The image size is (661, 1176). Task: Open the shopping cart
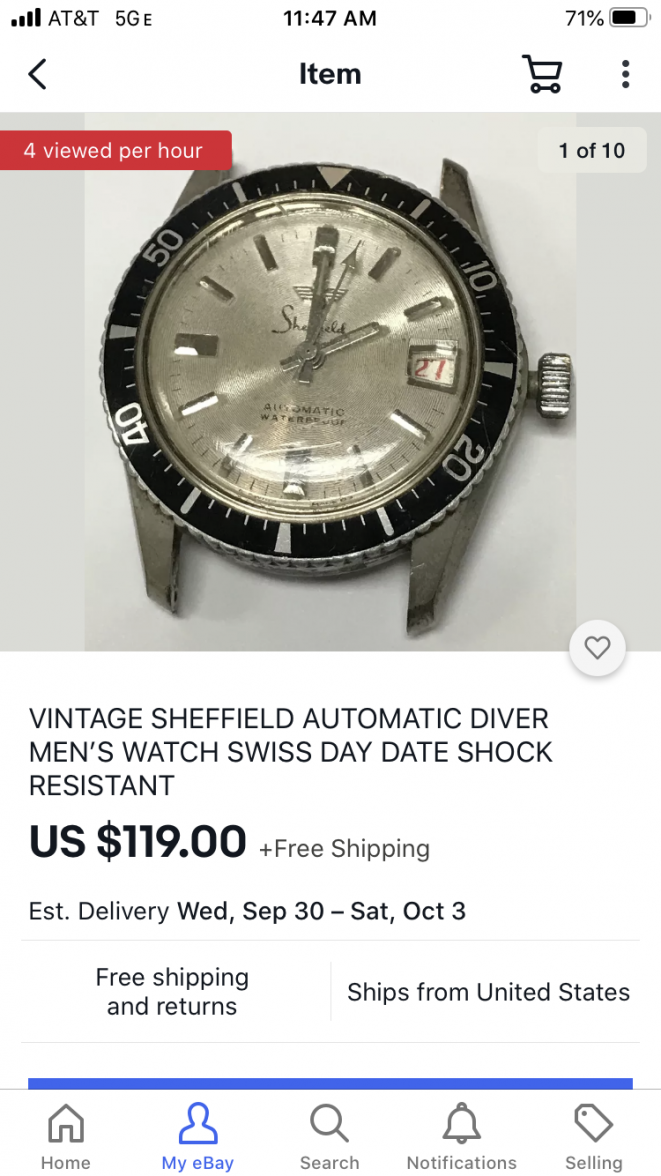tap(542, 74)
